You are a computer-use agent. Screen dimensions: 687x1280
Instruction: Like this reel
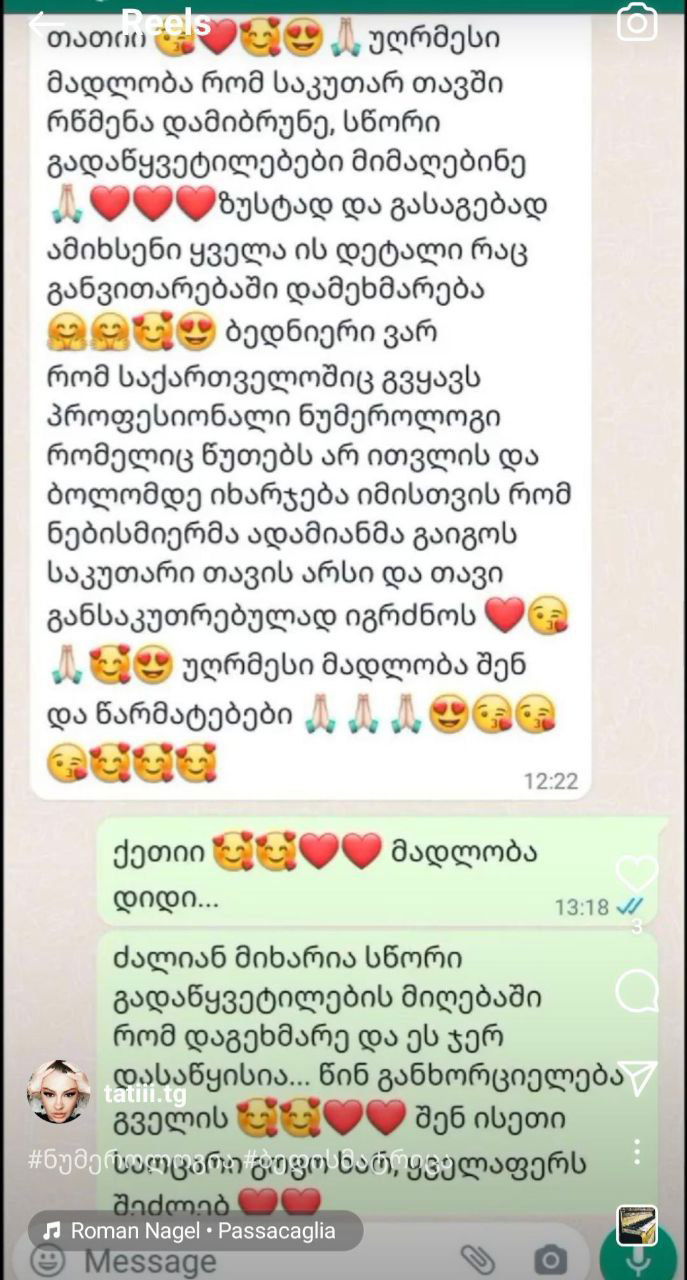[637, 874]
